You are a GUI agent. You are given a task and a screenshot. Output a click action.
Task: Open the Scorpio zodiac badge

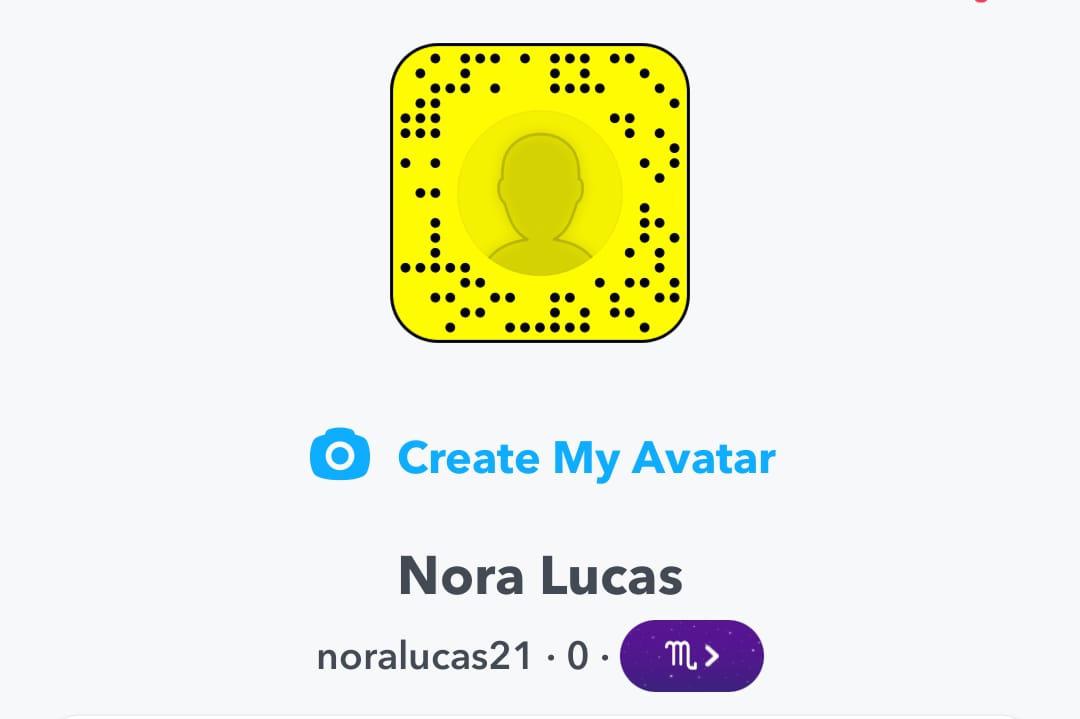(692, 656)
